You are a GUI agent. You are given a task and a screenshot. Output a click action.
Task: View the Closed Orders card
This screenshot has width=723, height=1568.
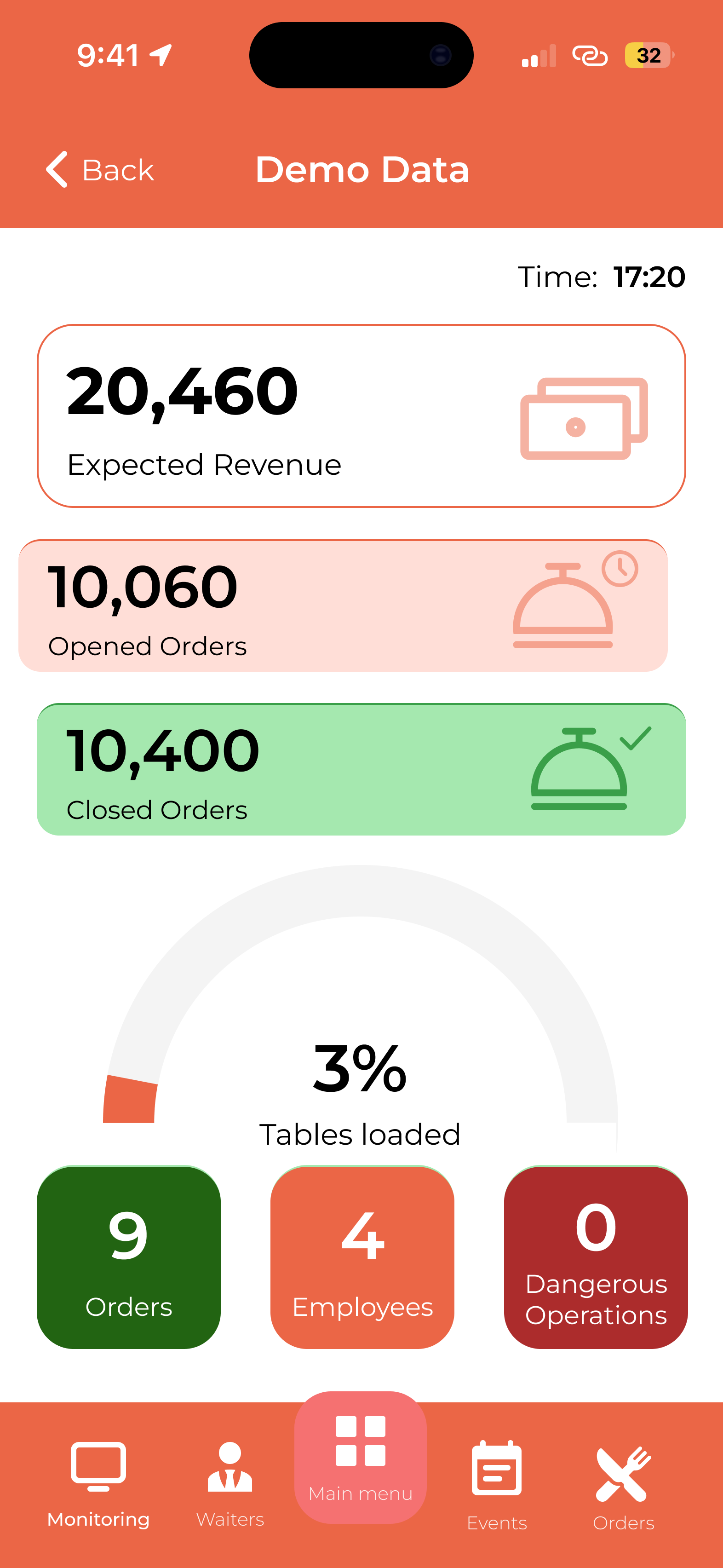pos(361,769)
